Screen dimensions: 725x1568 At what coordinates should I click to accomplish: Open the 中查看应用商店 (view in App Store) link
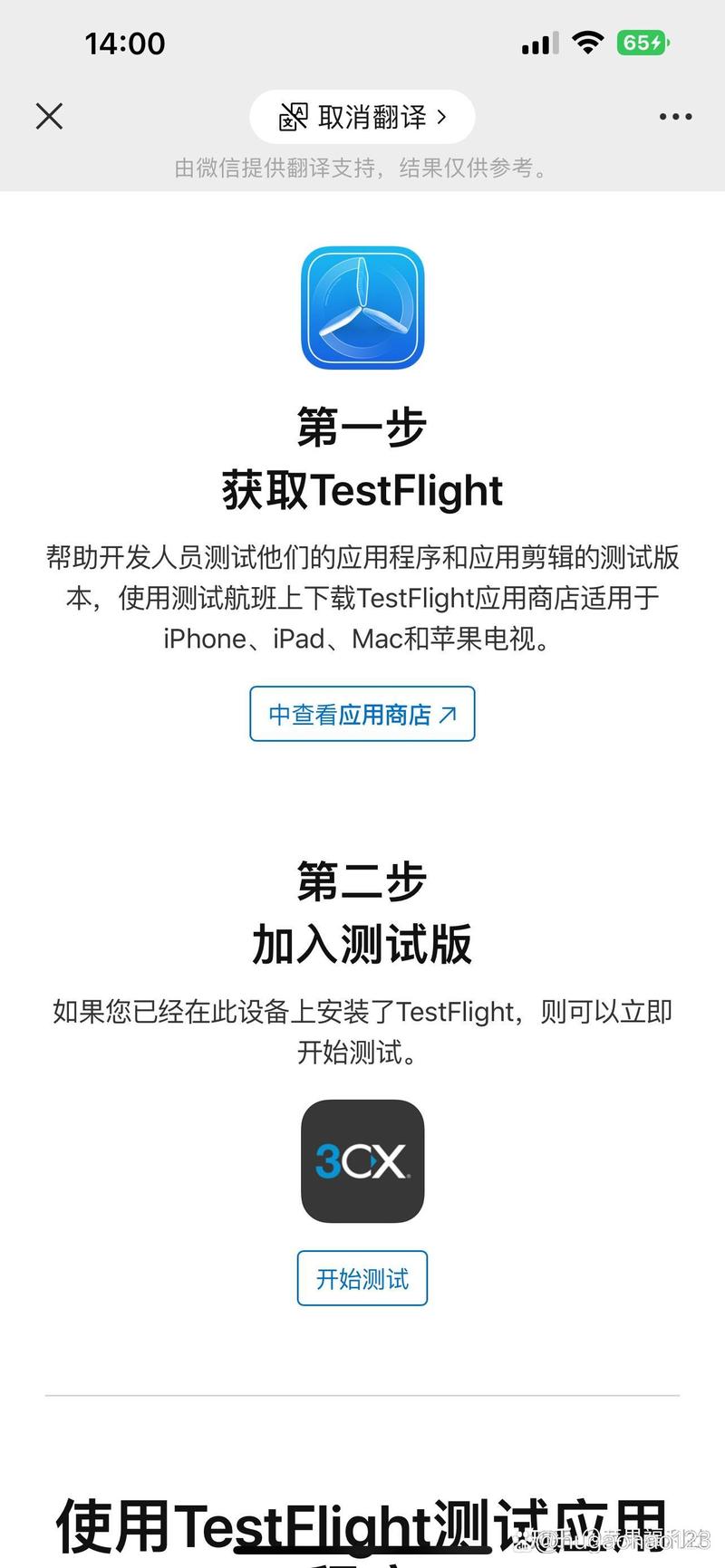pyautogui.click(x=362, y=714)
